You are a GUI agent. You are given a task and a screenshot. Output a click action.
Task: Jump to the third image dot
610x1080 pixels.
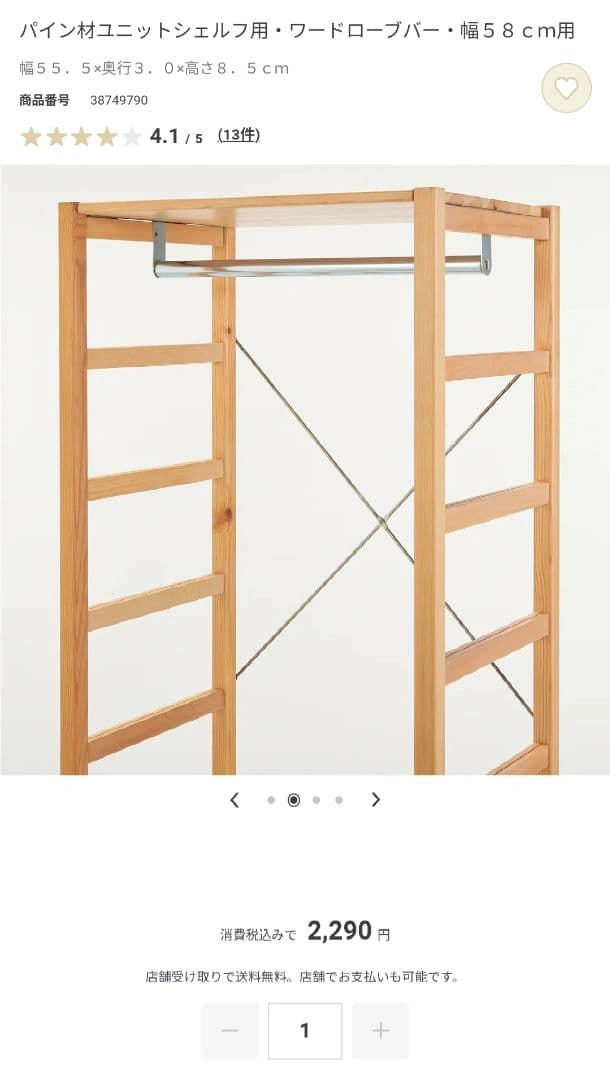[316, 800]
